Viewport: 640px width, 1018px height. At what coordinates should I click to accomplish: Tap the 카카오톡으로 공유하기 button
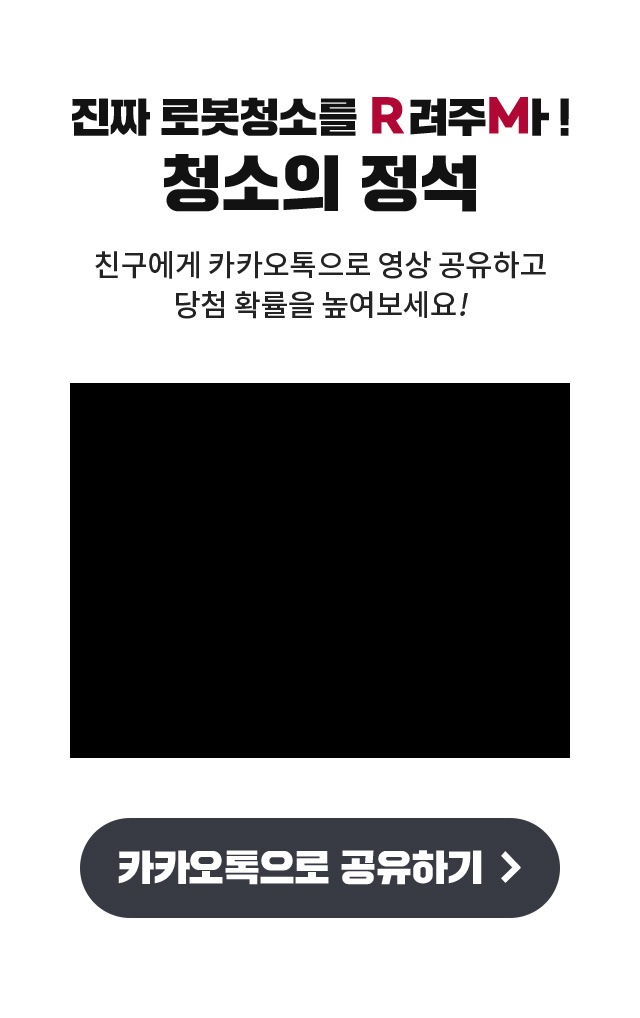point(319,868)
